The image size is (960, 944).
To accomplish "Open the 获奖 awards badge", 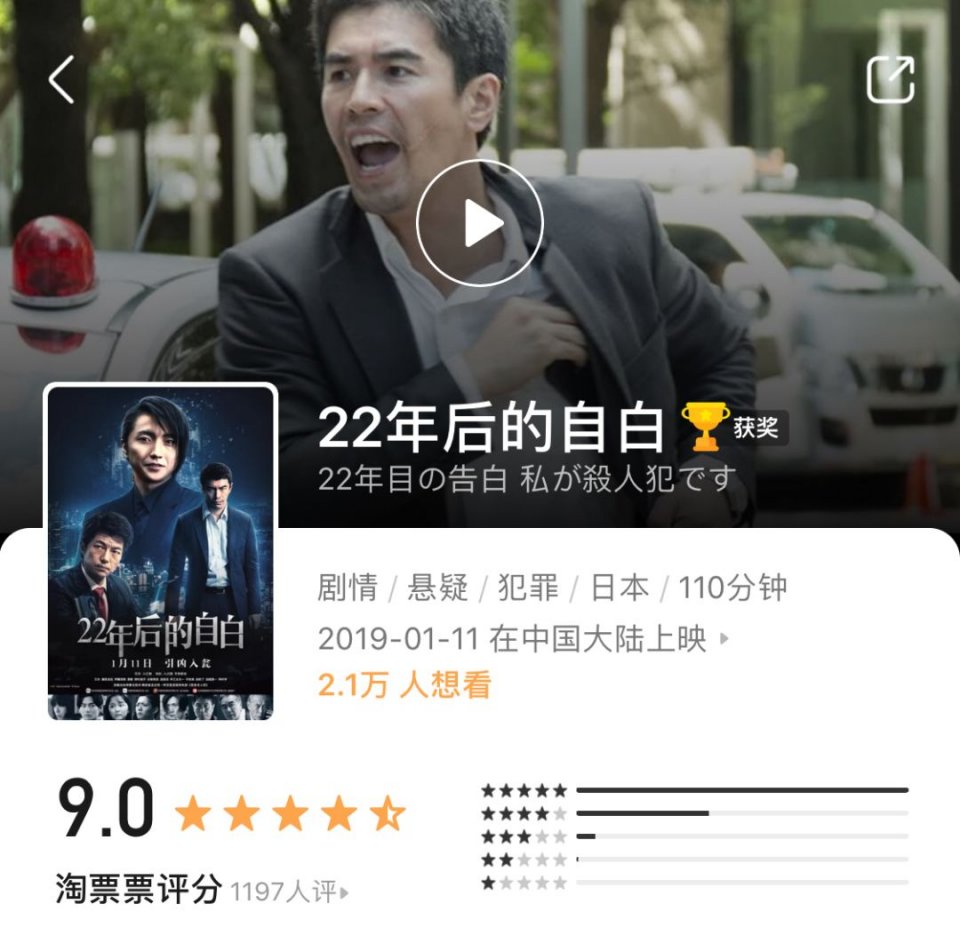I will [735, 428].
